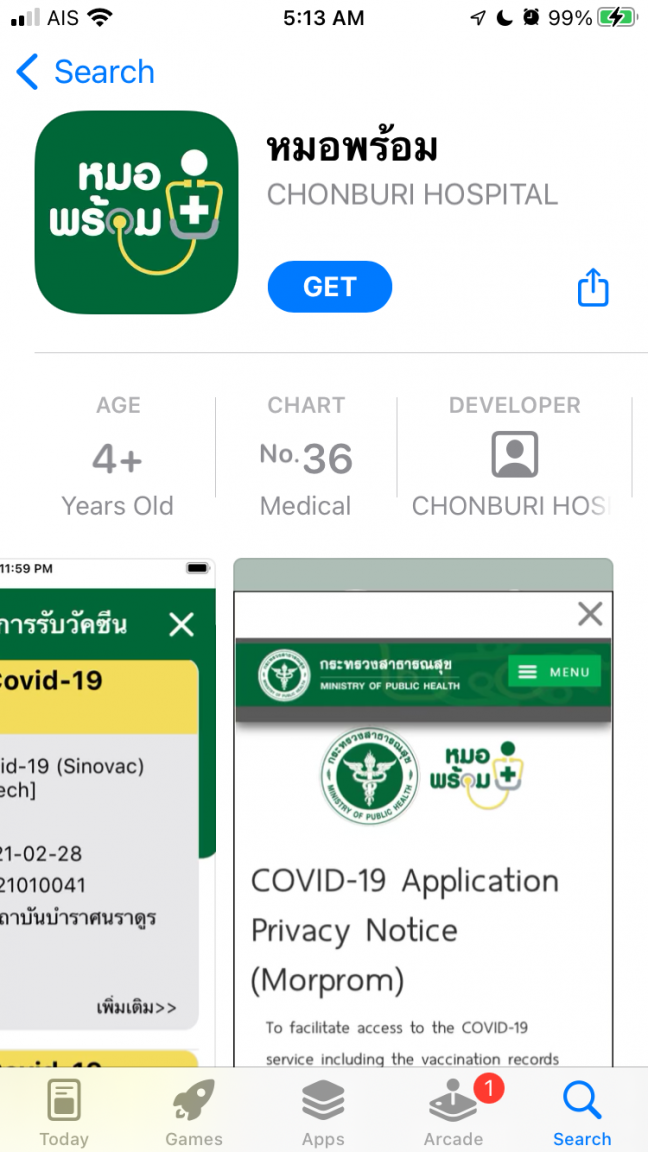
Task: Tap GET to download หมอพร้อม
Action: coord(329,287)
